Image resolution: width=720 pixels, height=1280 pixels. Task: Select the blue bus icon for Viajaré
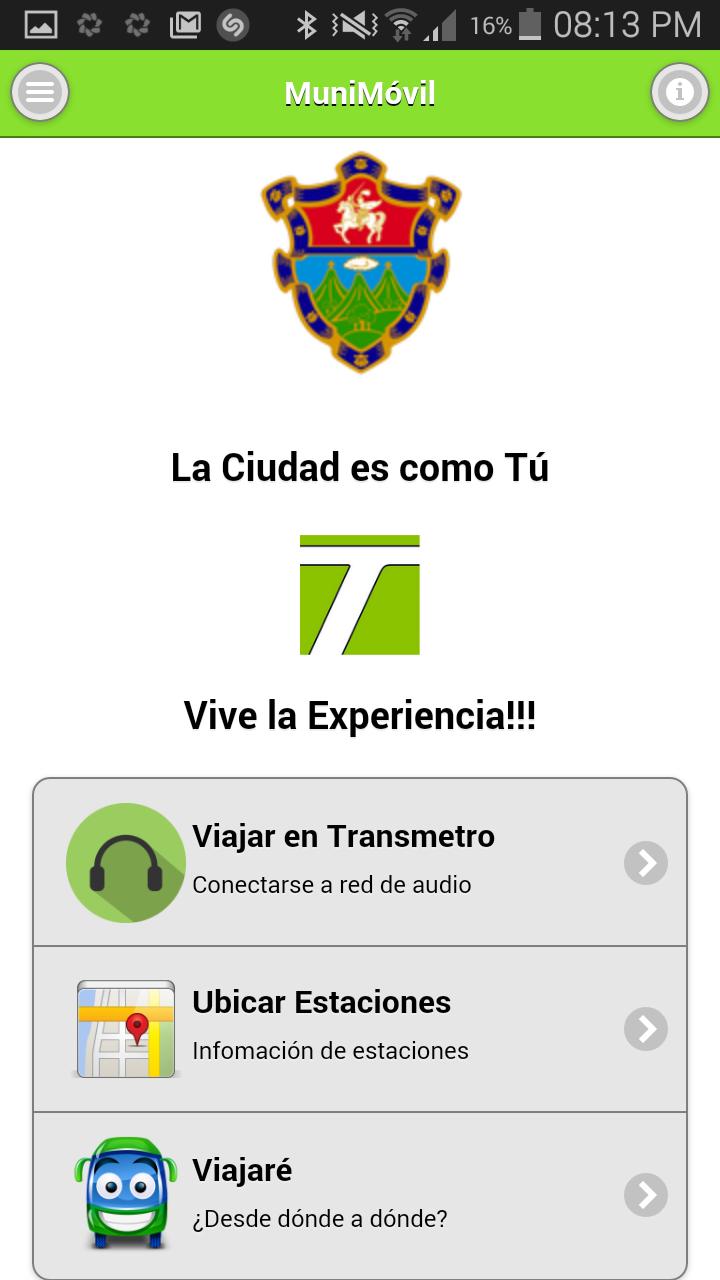pos(125,1196)
